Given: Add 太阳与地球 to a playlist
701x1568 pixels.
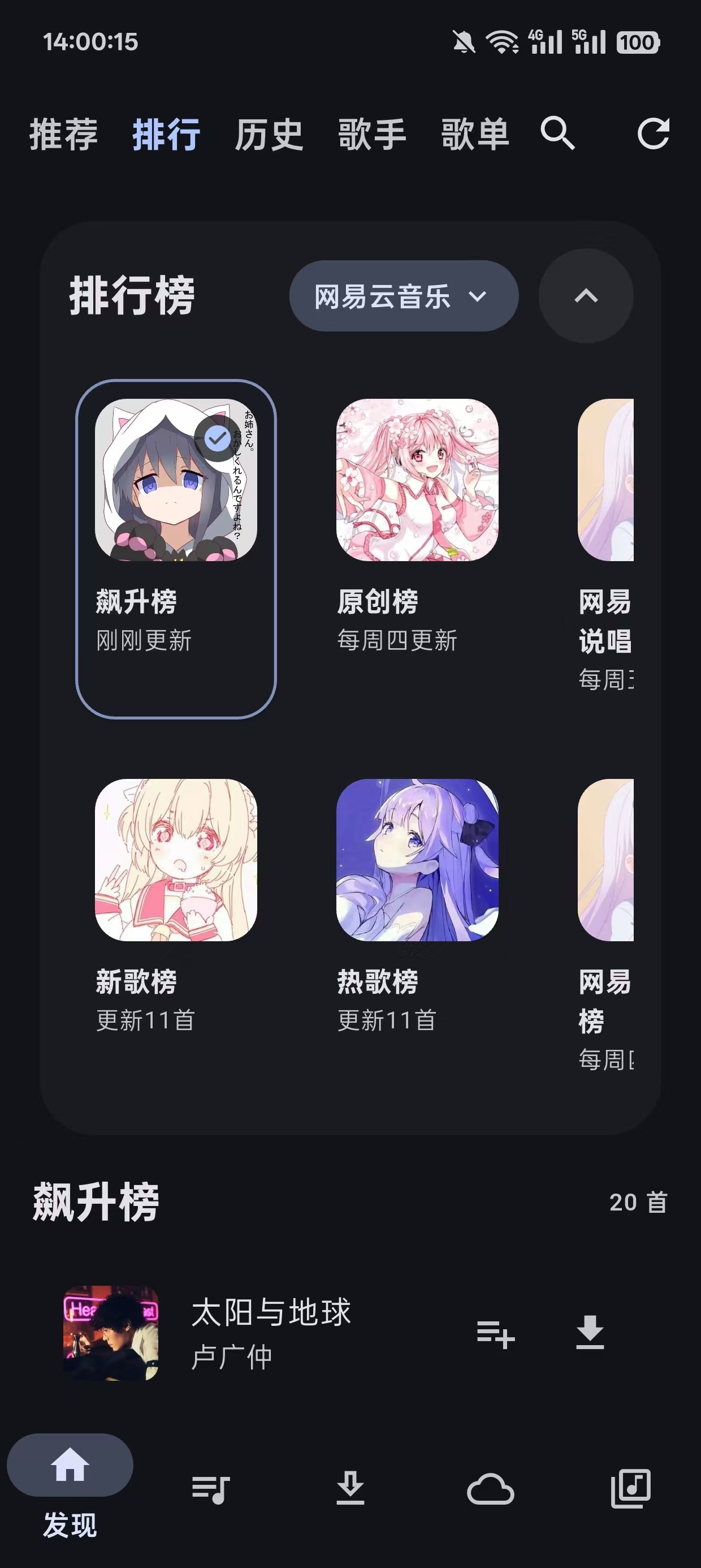Looking at the screenshot, I should click(496, 1330).
